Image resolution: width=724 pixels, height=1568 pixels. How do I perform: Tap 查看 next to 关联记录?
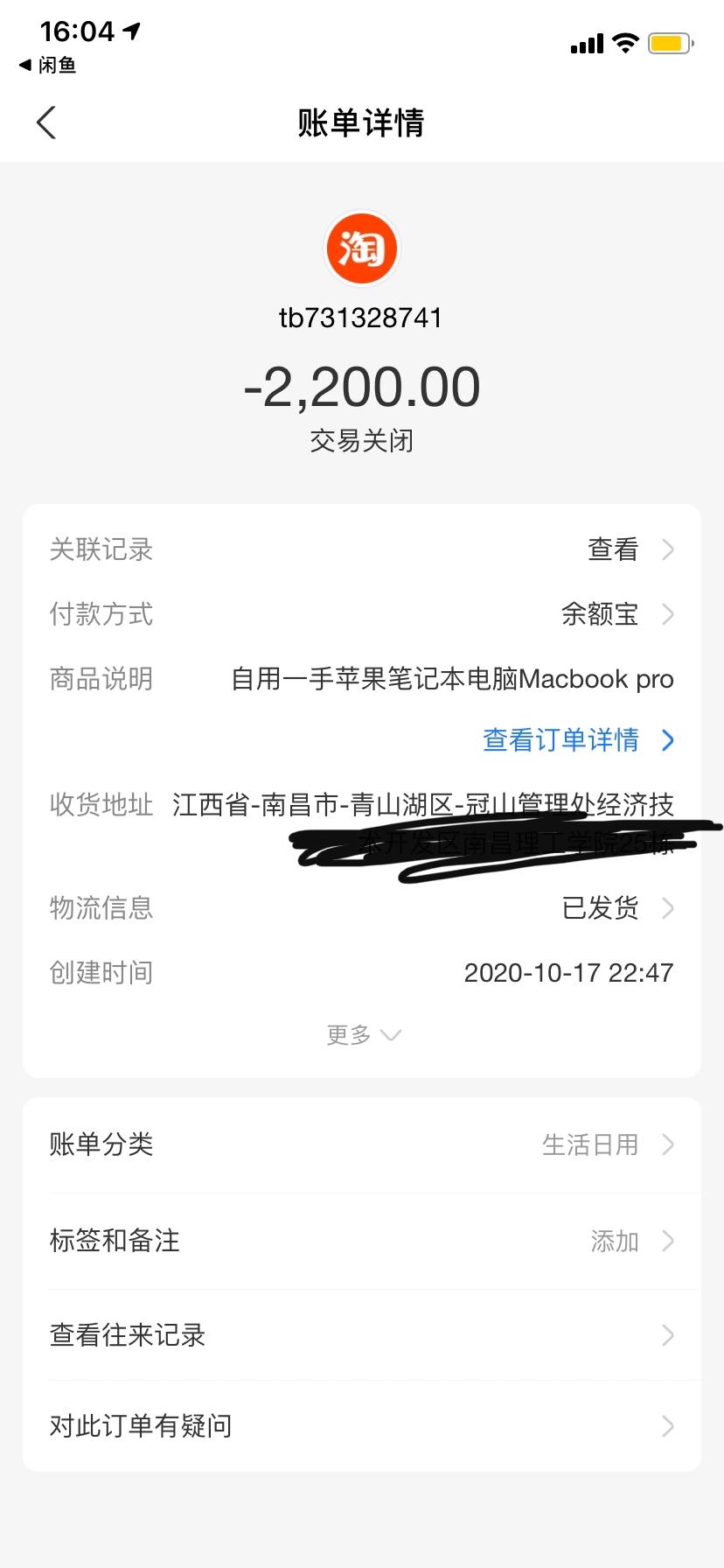pyautogui.click(x=612, y=549)
